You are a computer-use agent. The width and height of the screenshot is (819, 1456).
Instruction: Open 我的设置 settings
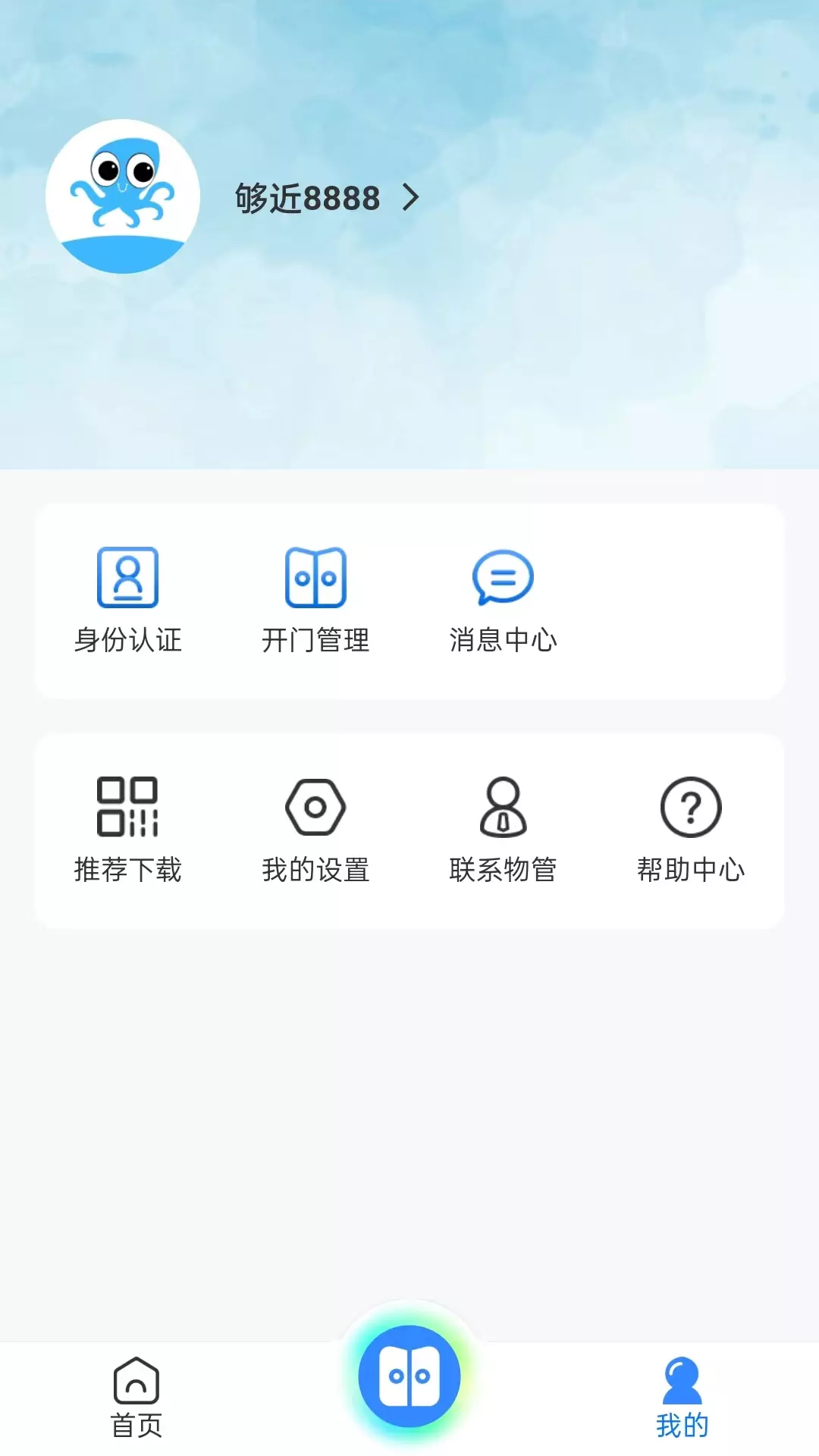pyautogui.click(x=315, y=830)
